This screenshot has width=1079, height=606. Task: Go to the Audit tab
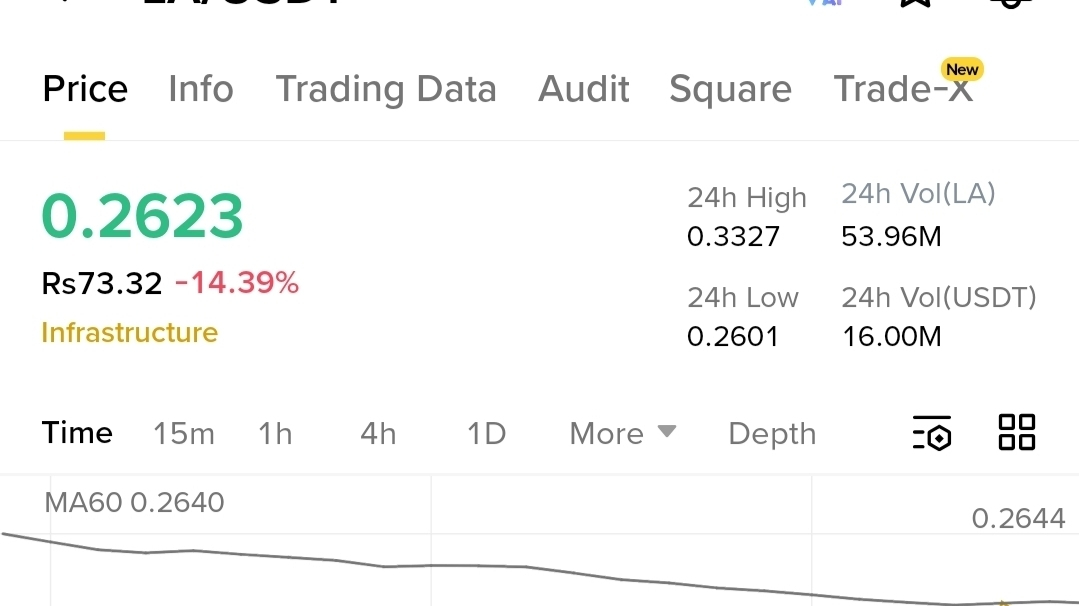click(x=584, y=90)
